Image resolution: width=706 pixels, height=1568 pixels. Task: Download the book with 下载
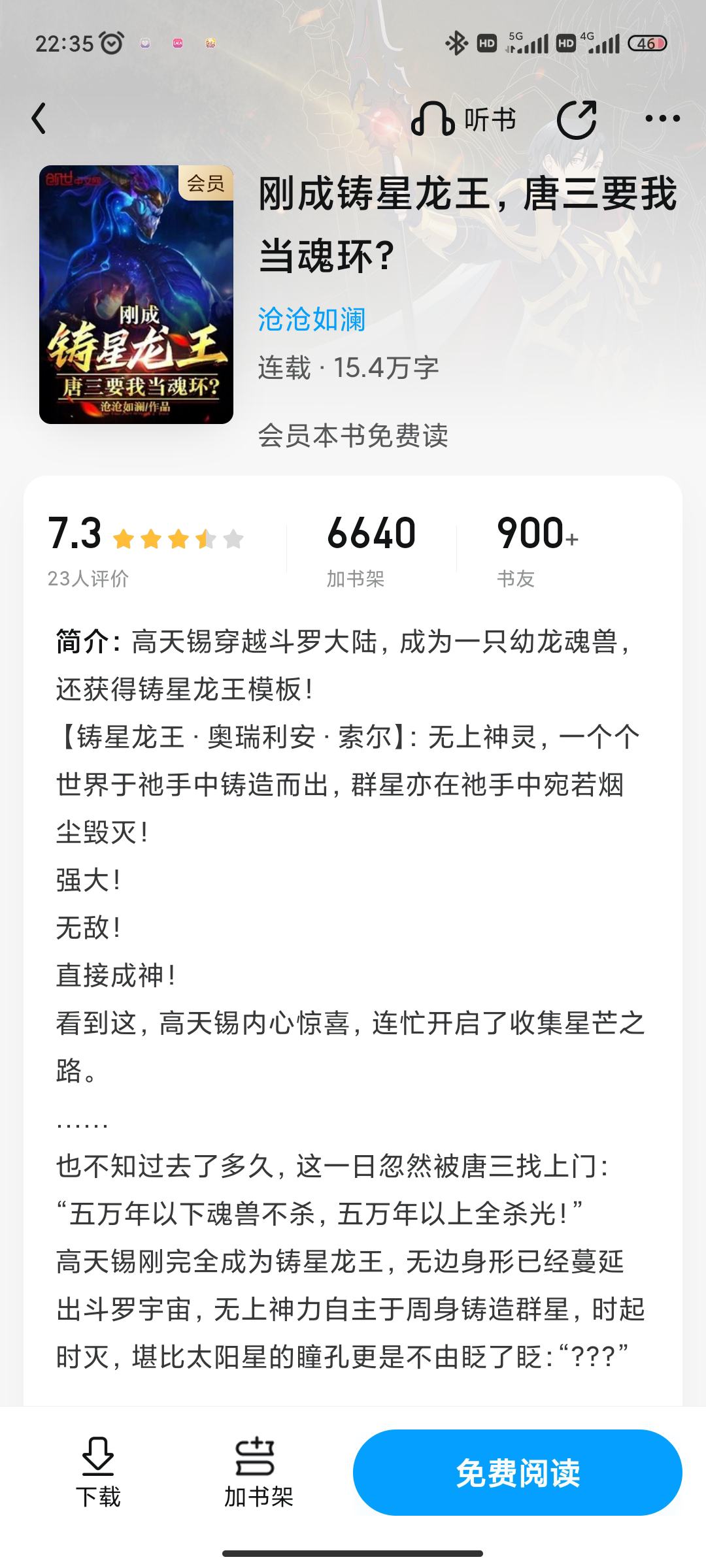point(98,1472)
